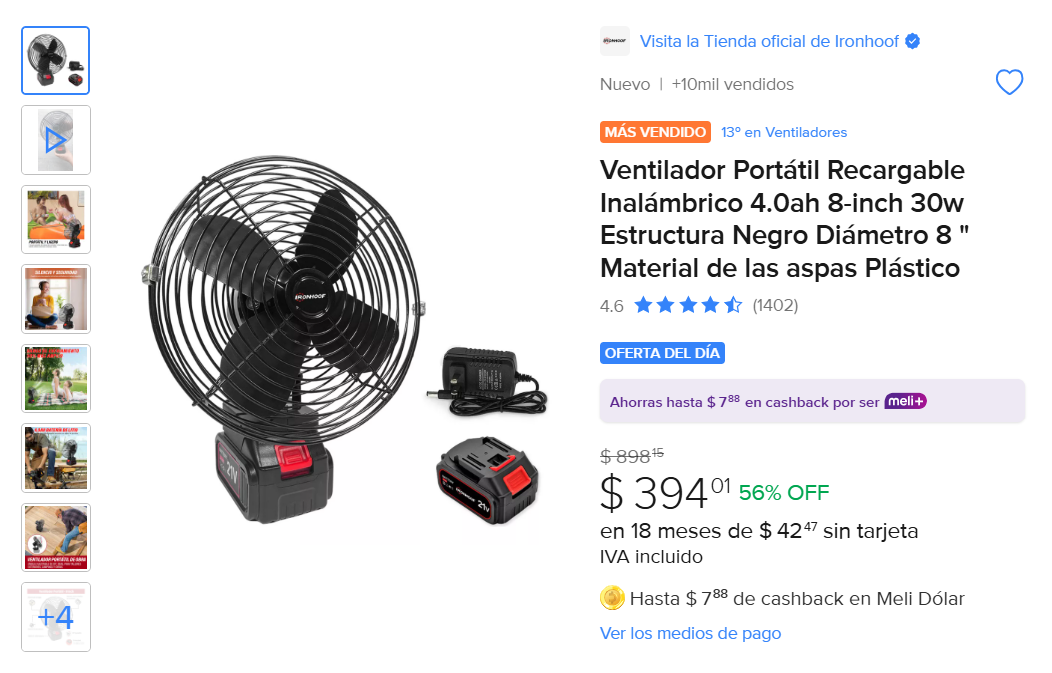Image resolution: width=1052 pixels, height=673 pixels.
Task: Open the 1402 customer reviews
Action: tap(775, 305)
